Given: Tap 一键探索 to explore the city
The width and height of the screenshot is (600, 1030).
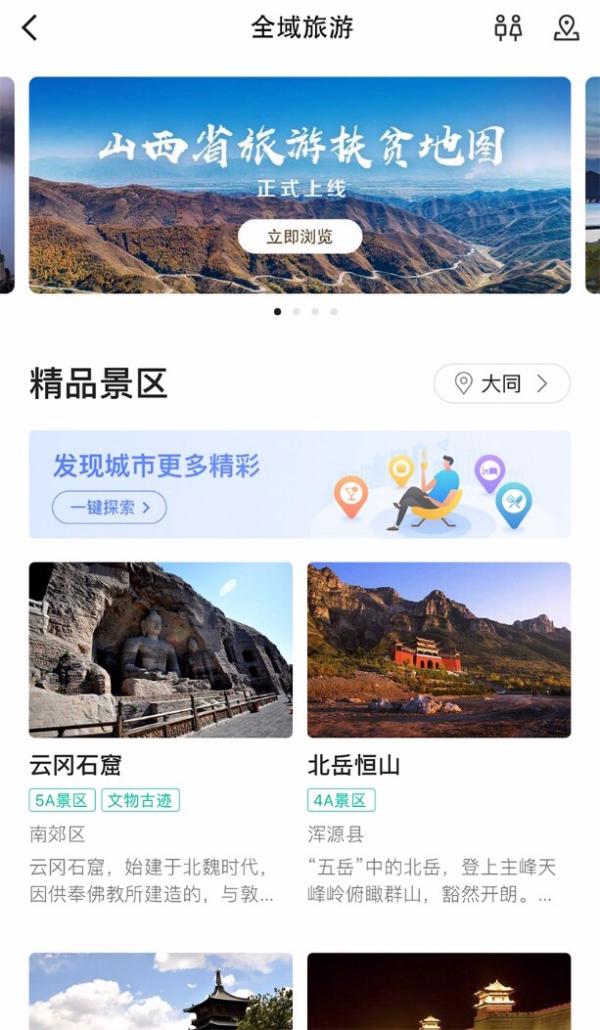Looking at the screenshot, I should (x=110, y=507).
